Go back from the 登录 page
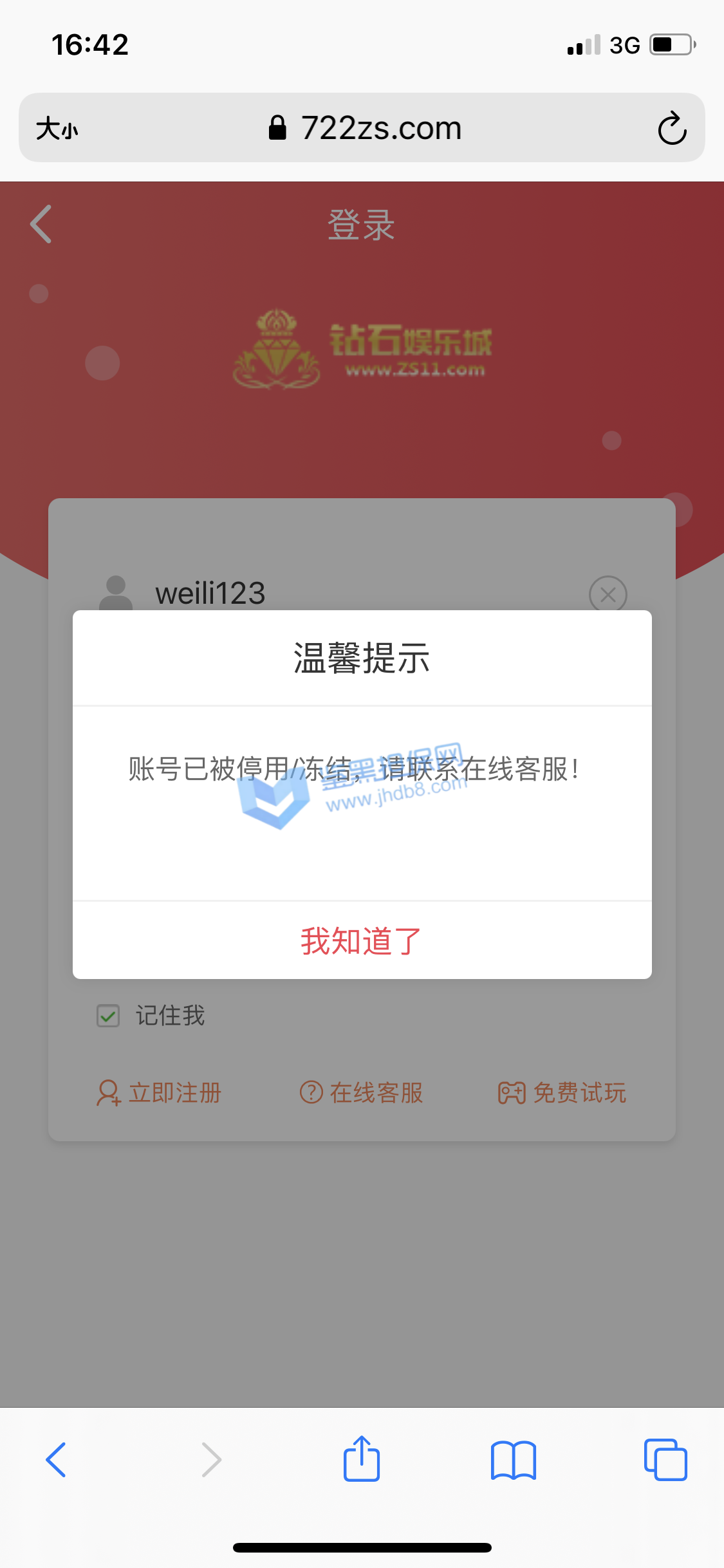724x1568 pixels. [x=41, y=225]
